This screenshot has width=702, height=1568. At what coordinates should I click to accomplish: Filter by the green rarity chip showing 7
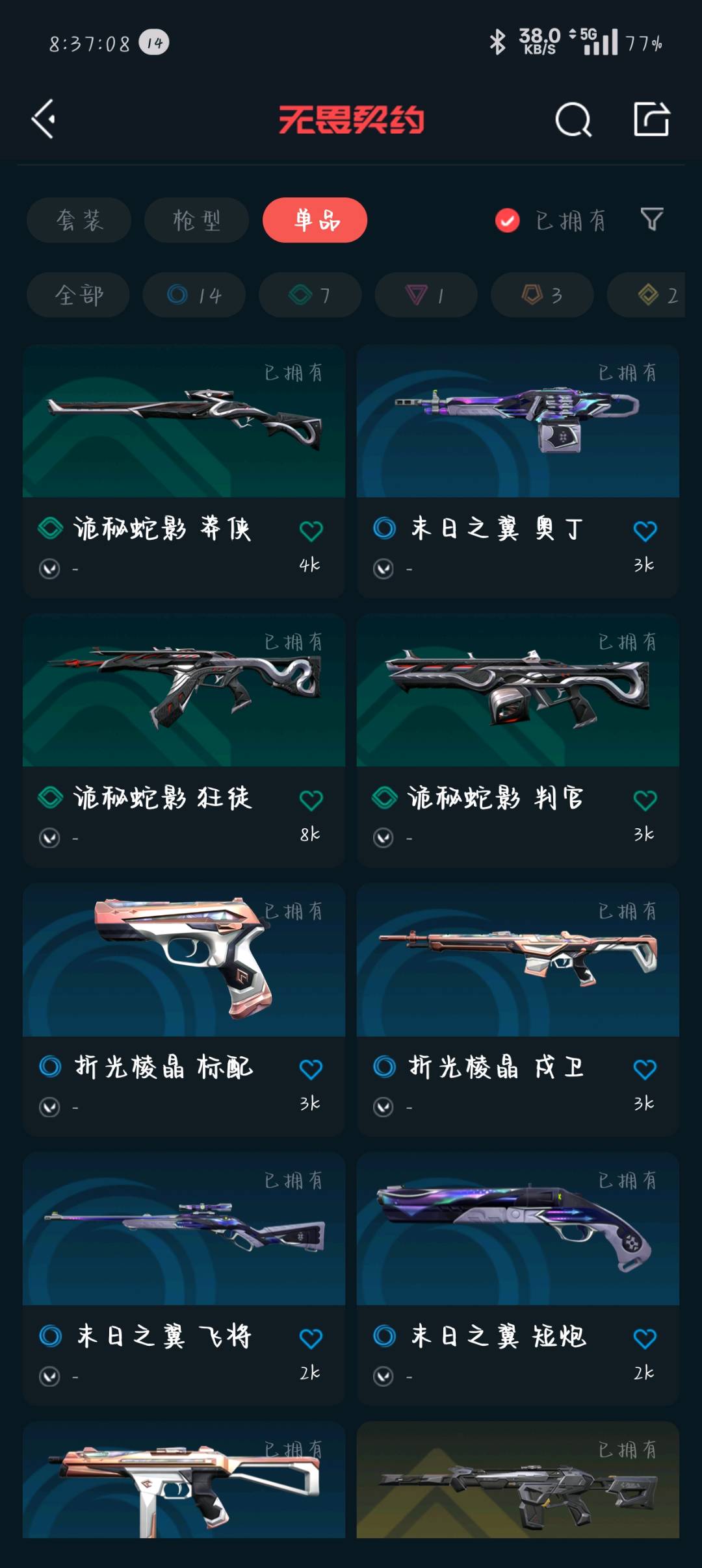coord(310,295)
